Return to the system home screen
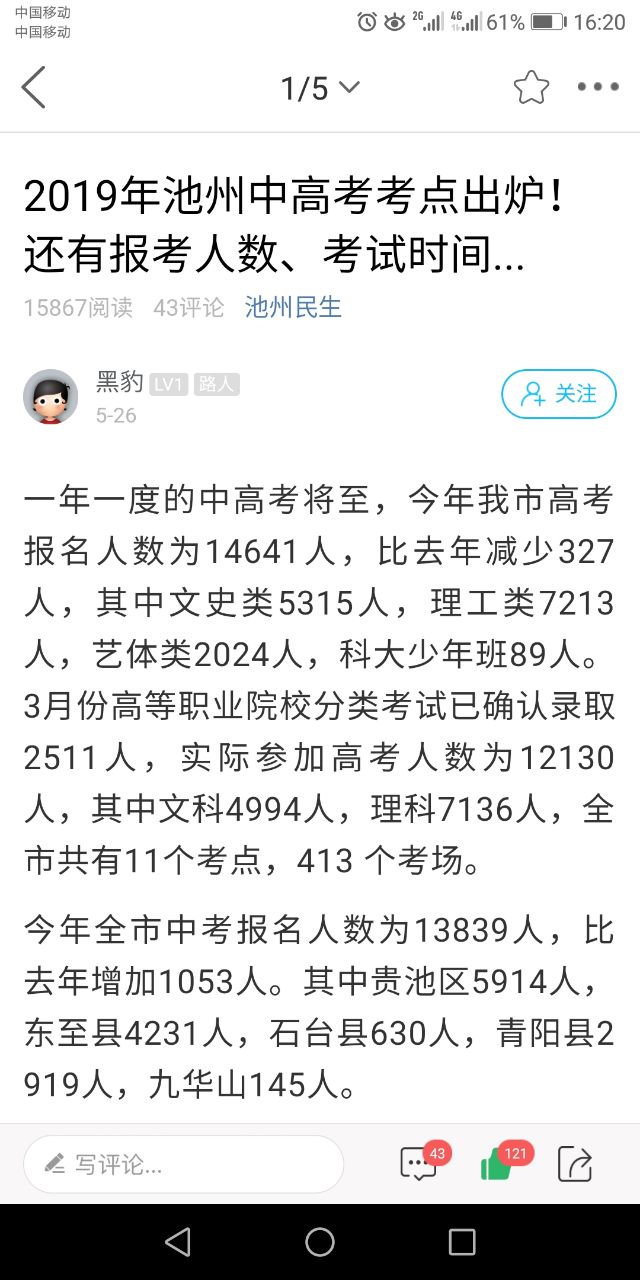Viewport: 640px width, 1280px height. point(320,1242)
